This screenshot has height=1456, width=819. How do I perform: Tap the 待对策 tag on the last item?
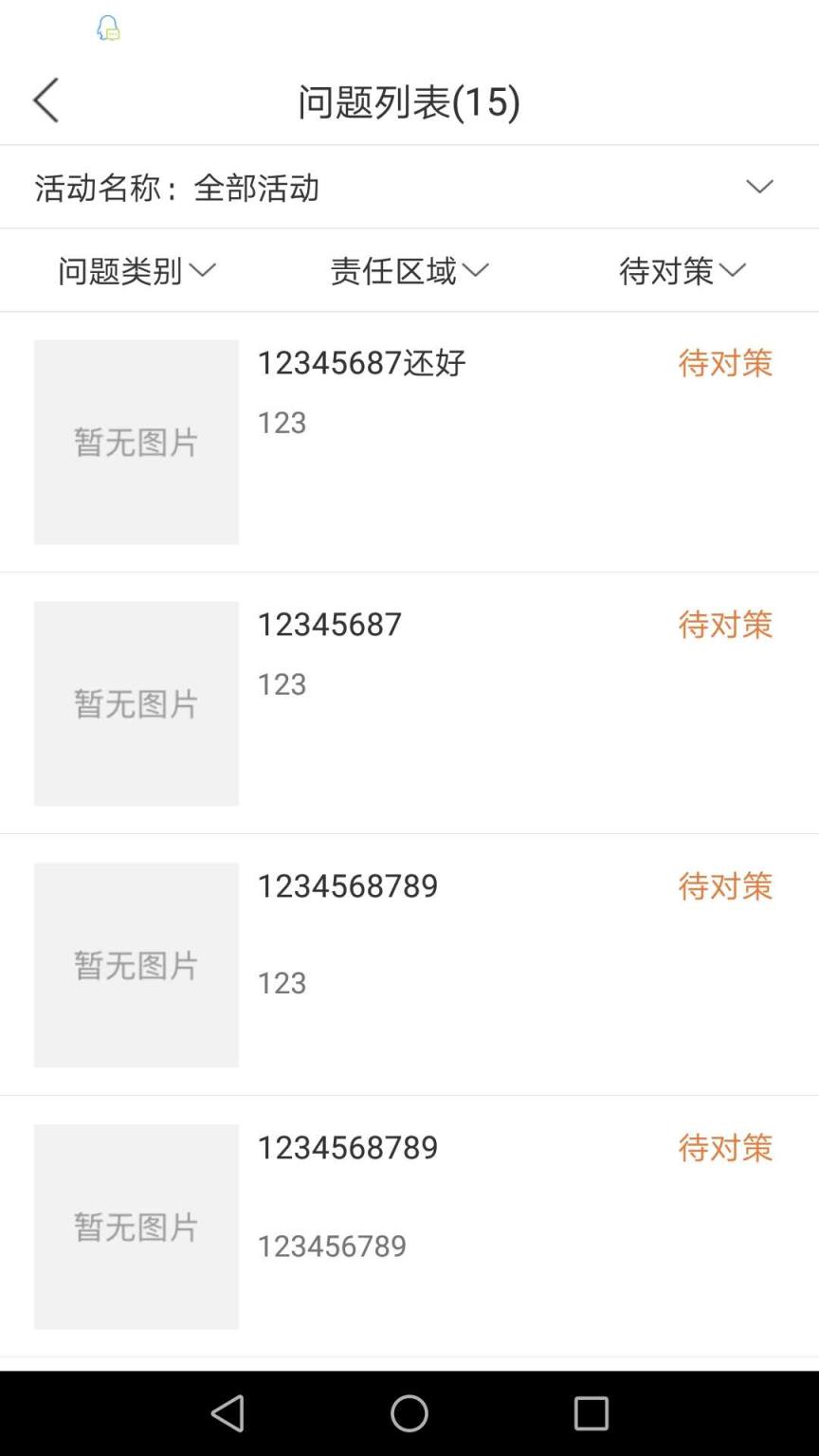point(726,1147)
